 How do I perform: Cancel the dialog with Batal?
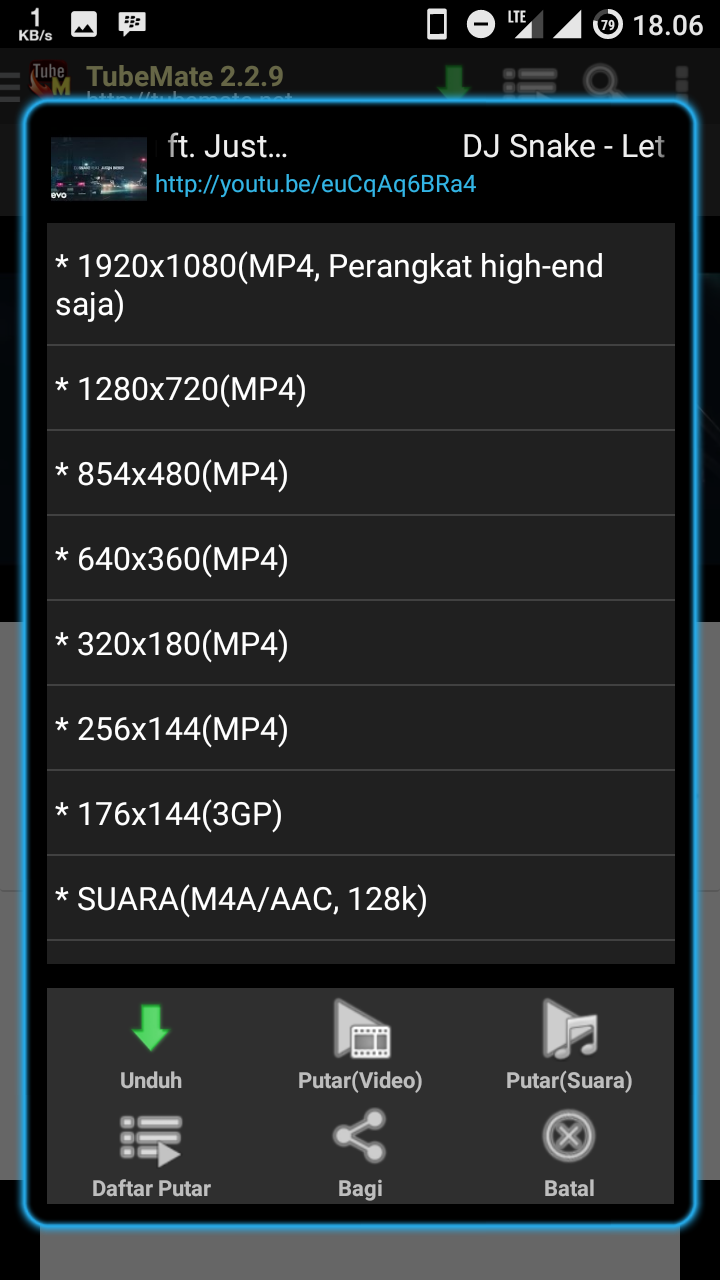click(x=569, y=1153)
